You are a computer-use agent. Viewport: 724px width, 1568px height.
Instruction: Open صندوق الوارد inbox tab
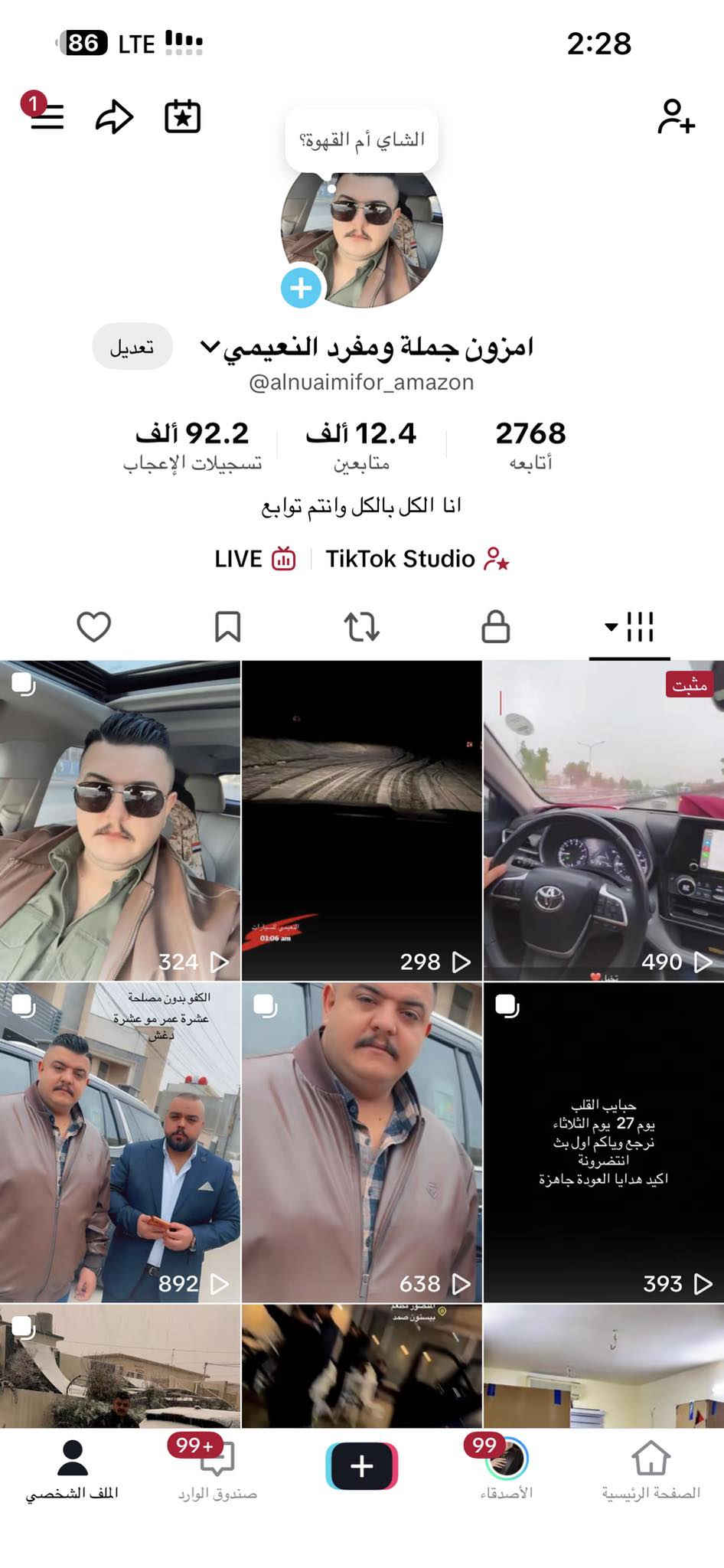[x=217, y=1470]
